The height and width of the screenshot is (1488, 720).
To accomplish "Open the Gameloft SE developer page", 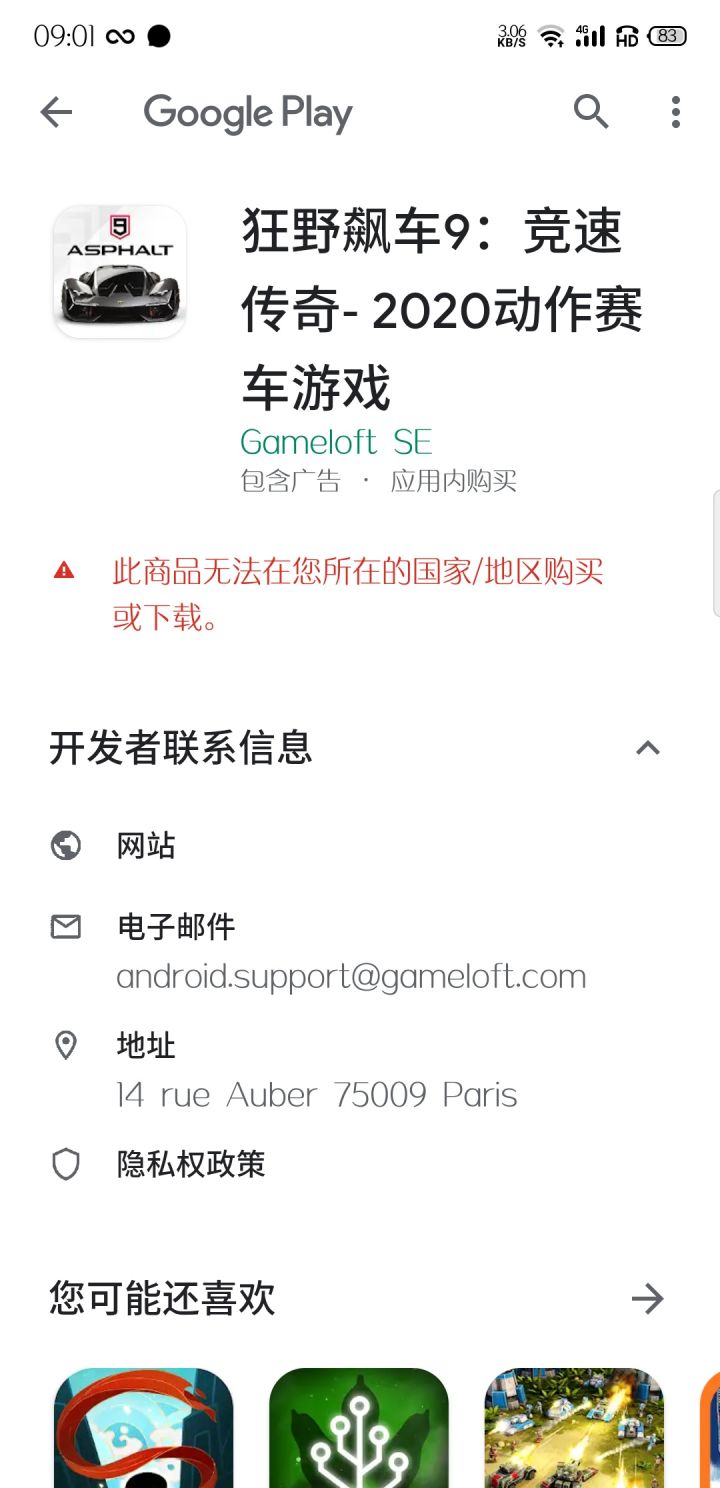I will tap(336, 442).
